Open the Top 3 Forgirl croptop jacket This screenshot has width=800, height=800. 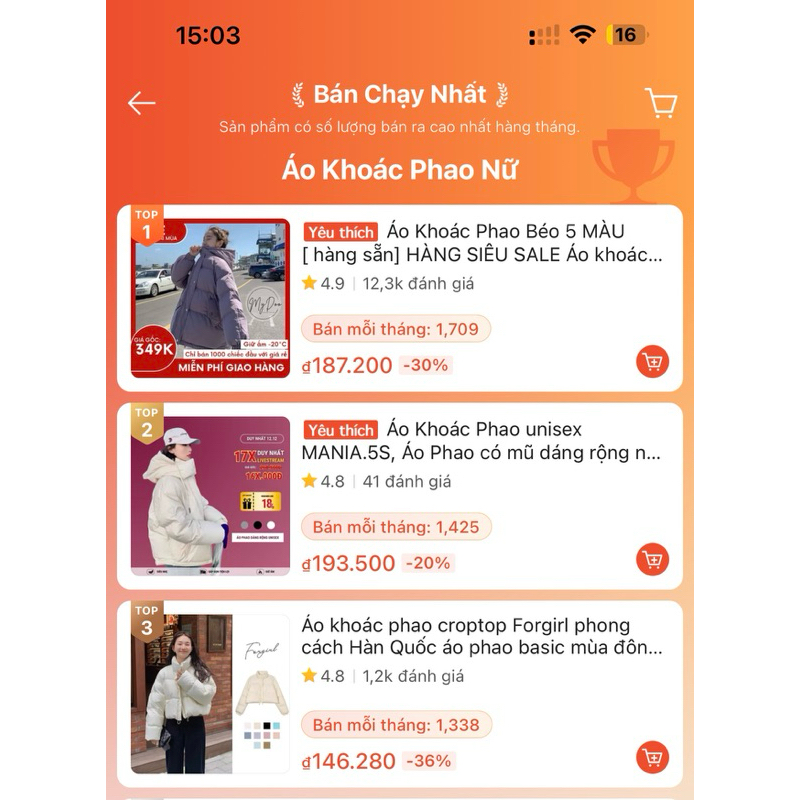point(482,636)
